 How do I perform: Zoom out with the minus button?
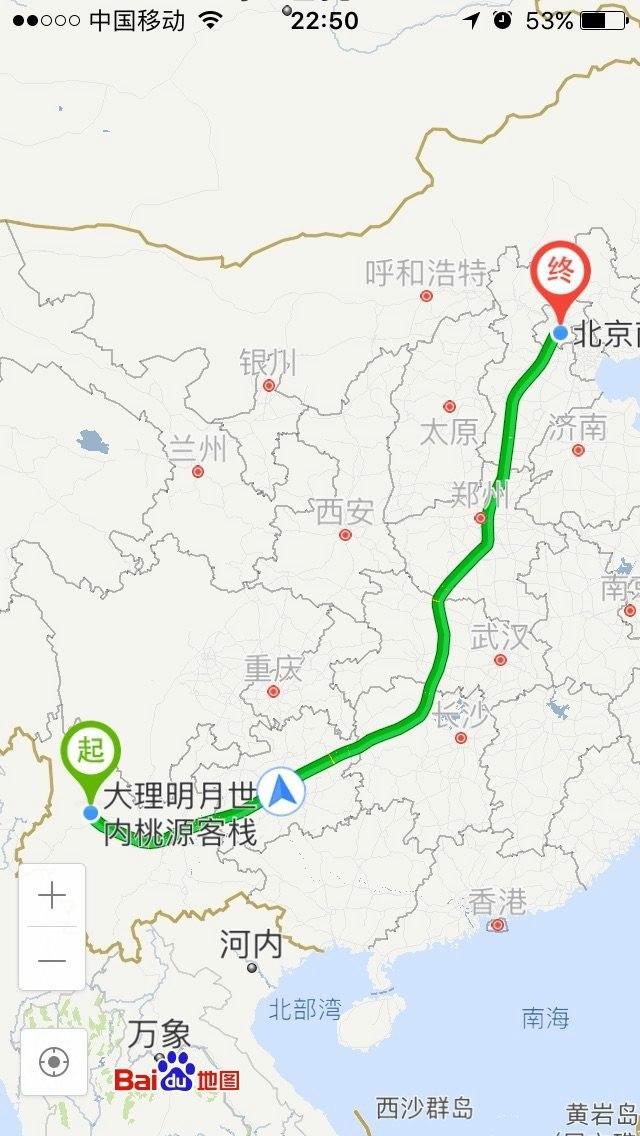[52, 959]
